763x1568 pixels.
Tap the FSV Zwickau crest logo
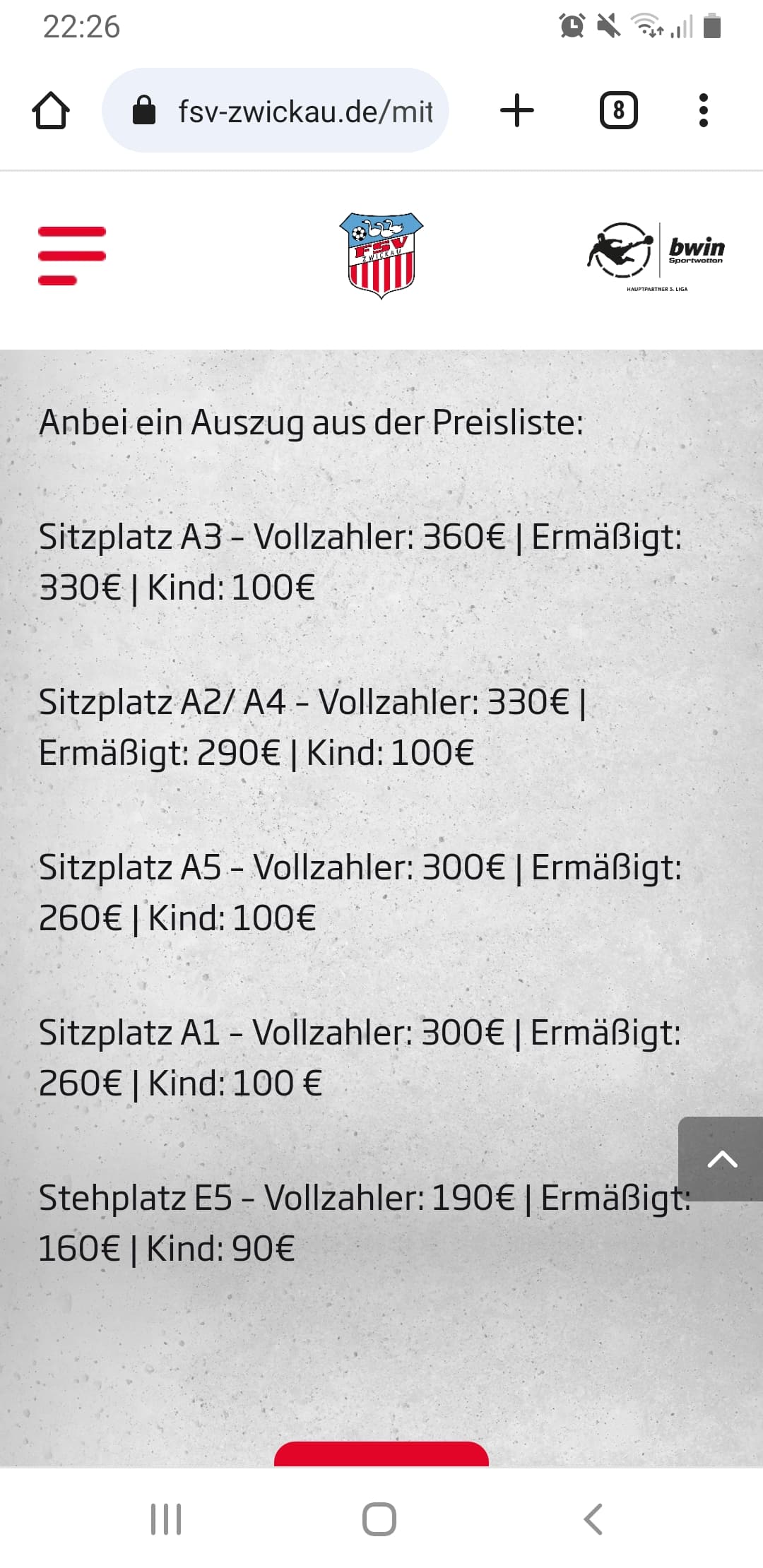click(x=381, y=256)
